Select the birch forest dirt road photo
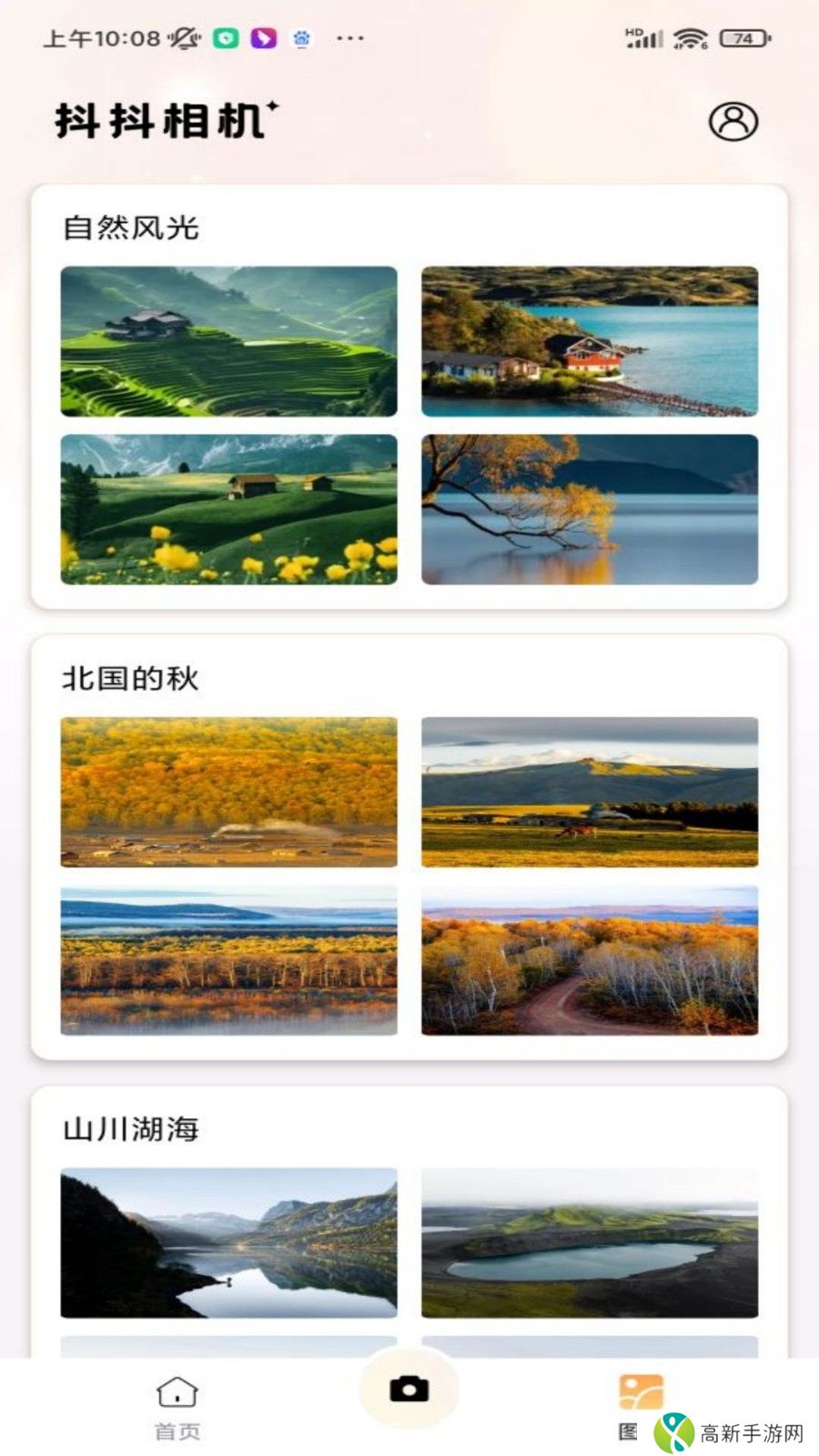The image size is (819, 1456). 589,960
